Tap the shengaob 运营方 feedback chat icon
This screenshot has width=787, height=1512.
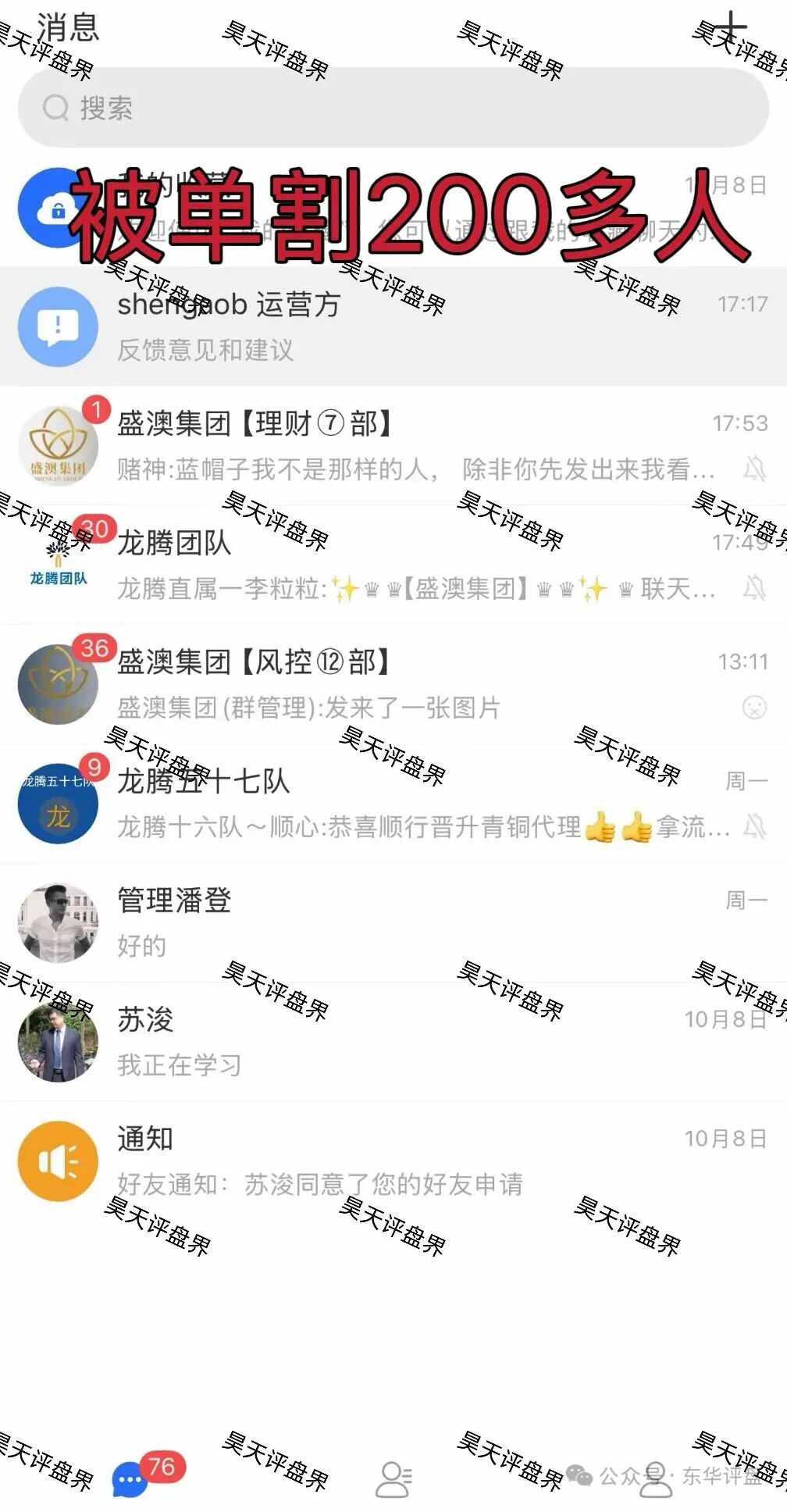click(x=57, y=326)
